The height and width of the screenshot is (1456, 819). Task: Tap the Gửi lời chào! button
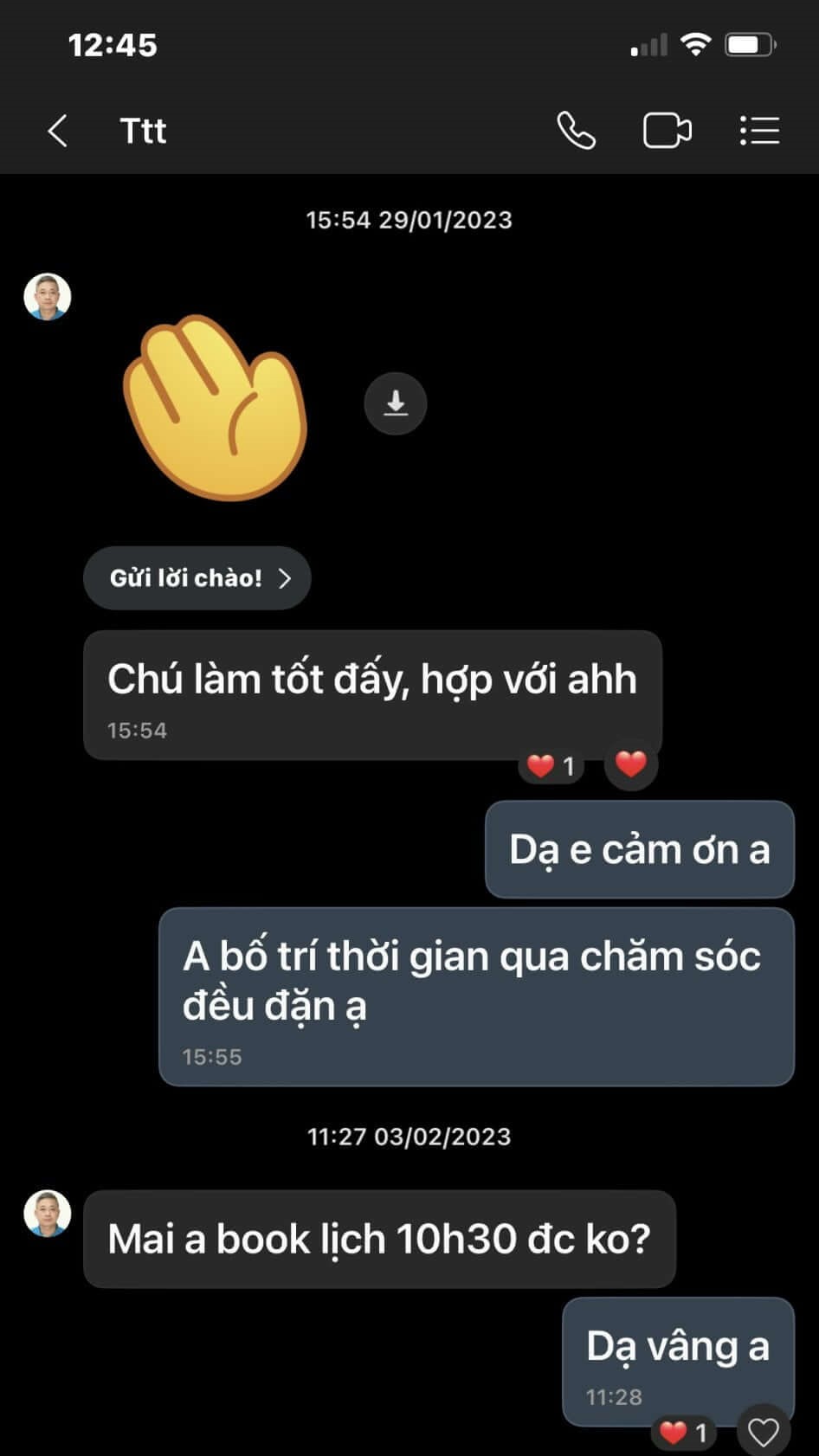(197, 578)
